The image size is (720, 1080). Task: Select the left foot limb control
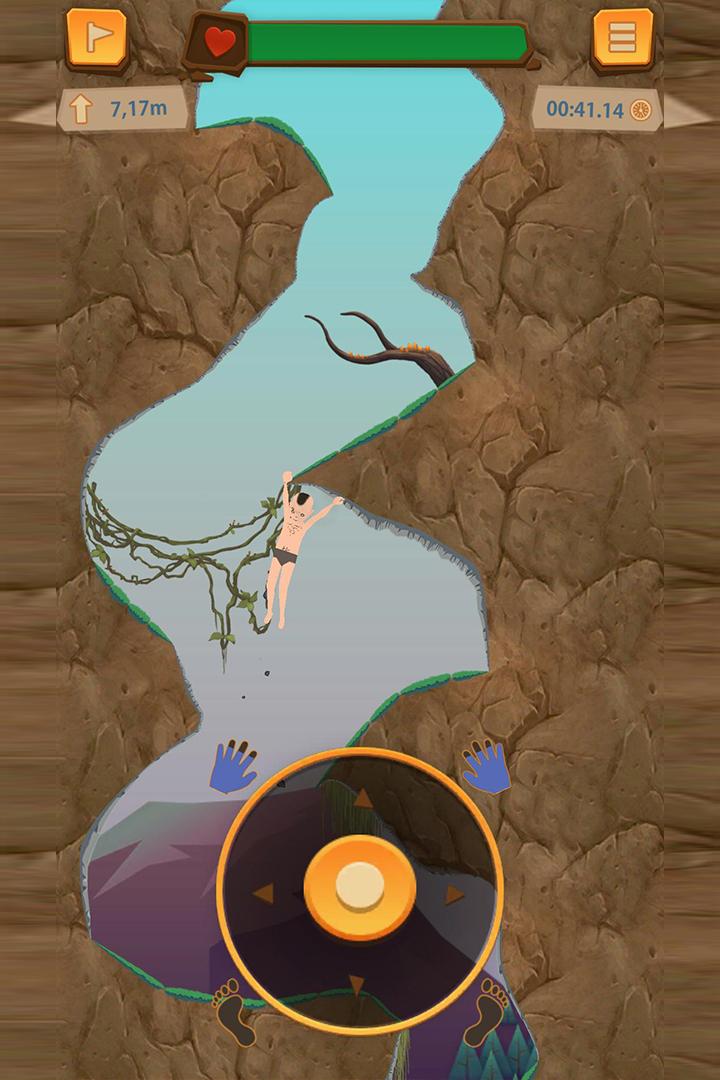click(233, 1008)
